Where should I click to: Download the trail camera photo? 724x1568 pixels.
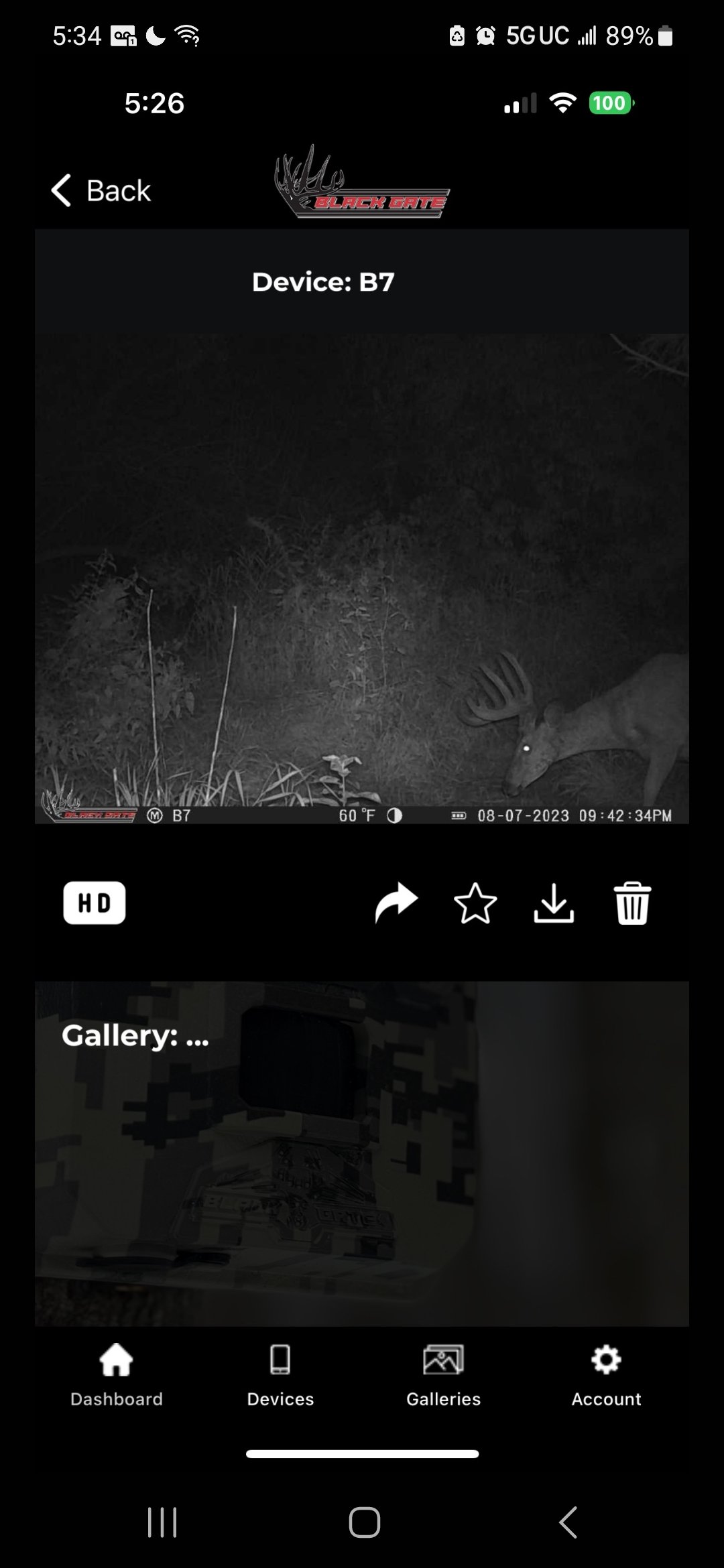pos(554,903)
